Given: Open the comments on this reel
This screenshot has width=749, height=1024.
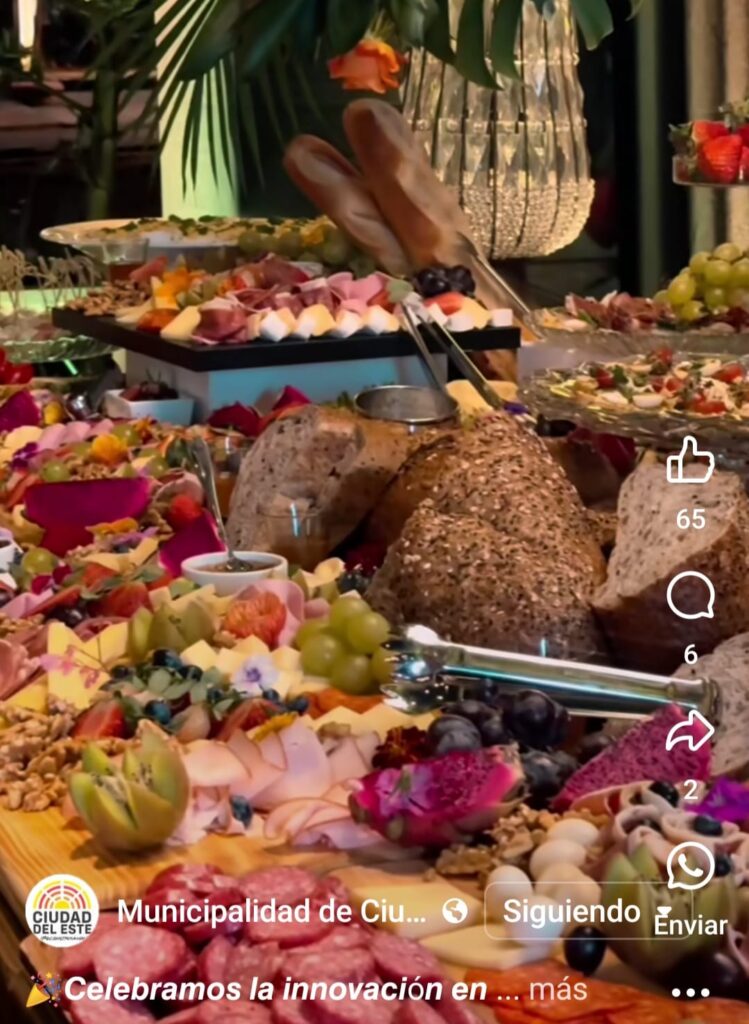Looking at the screenshot, I should pos(691,596).
